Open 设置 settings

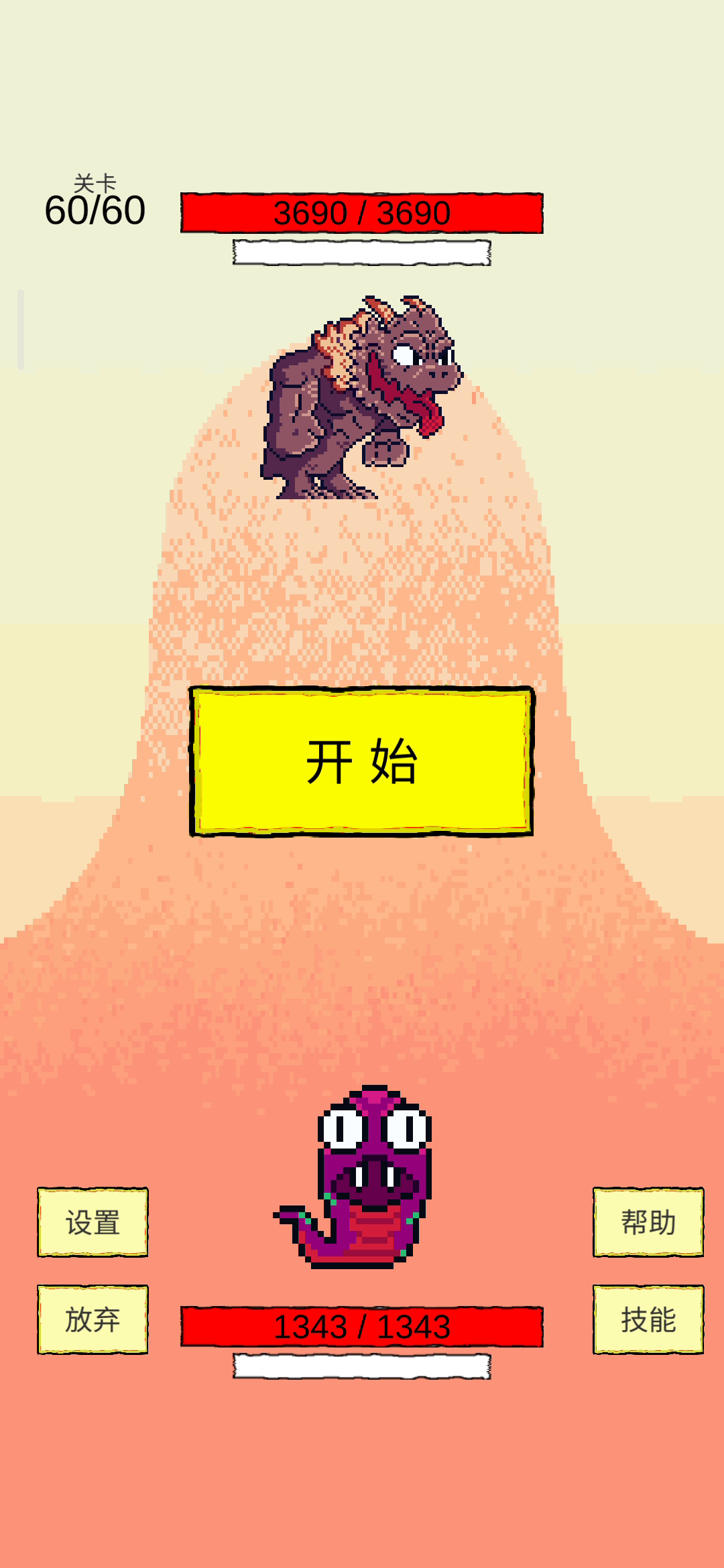(93, 1222)
